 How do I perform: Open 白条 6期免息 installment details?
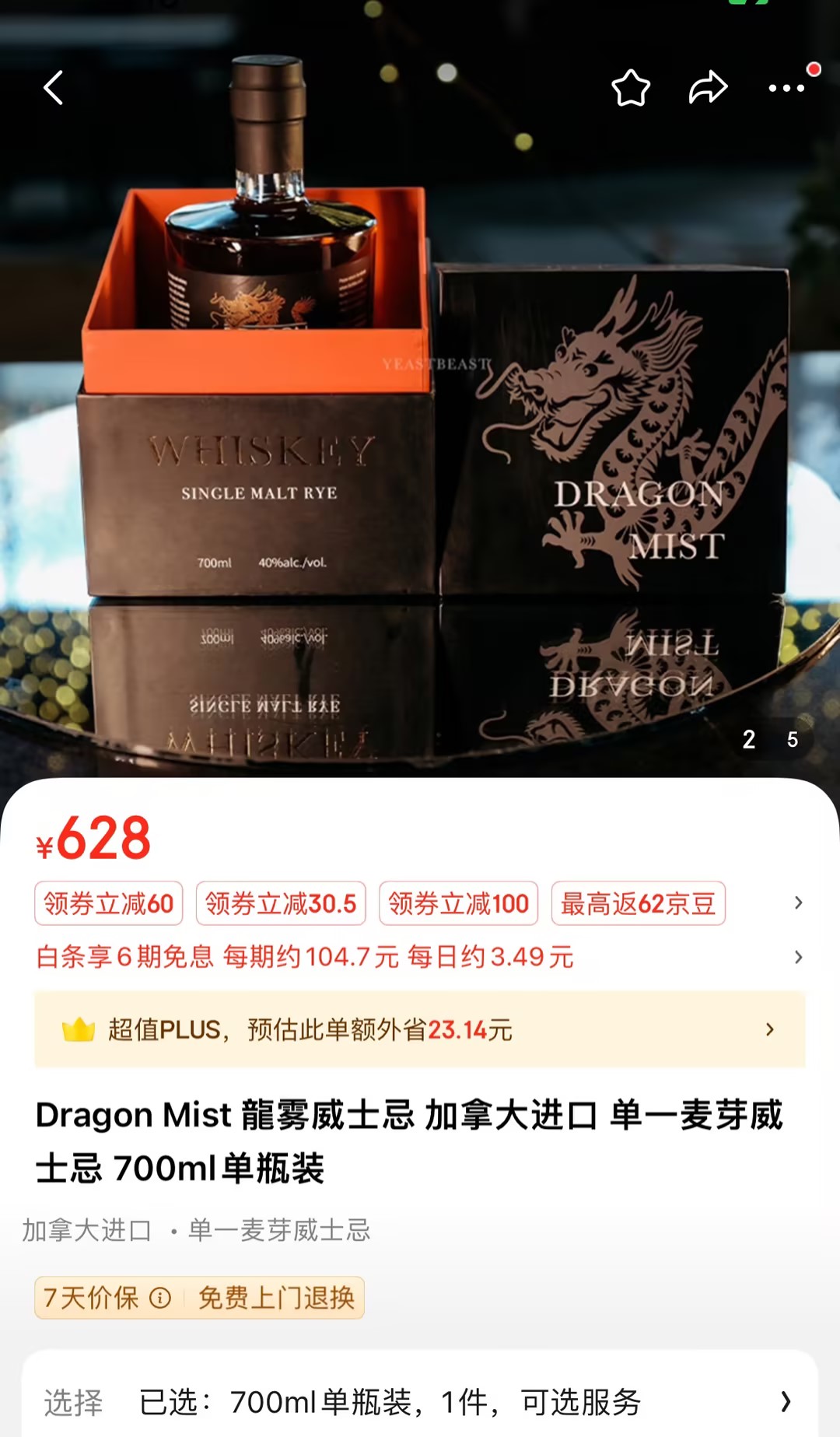point(305,957)
